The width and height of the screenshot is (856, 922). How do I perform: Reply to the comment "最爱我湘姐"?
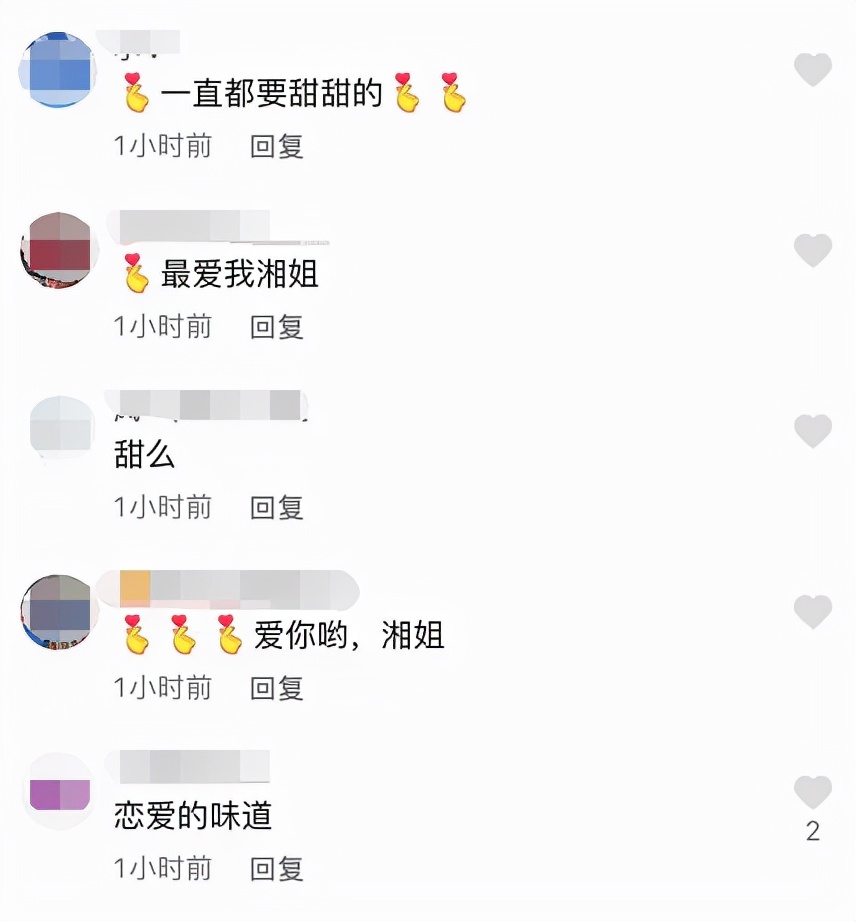[277, 326]
